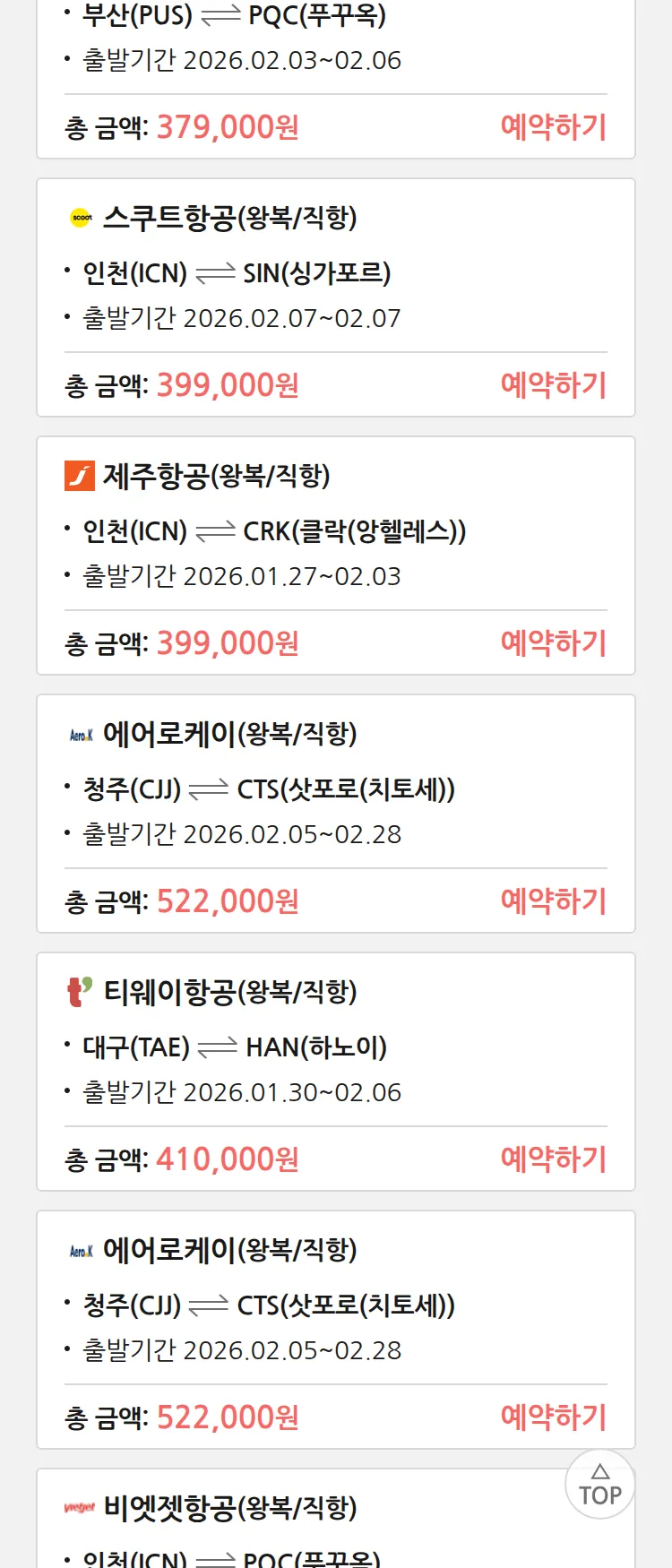Book the 스쿠트항공 Singapore flight with 예약하기
This screenshot has width=672, height=1568.
[553, 385]
